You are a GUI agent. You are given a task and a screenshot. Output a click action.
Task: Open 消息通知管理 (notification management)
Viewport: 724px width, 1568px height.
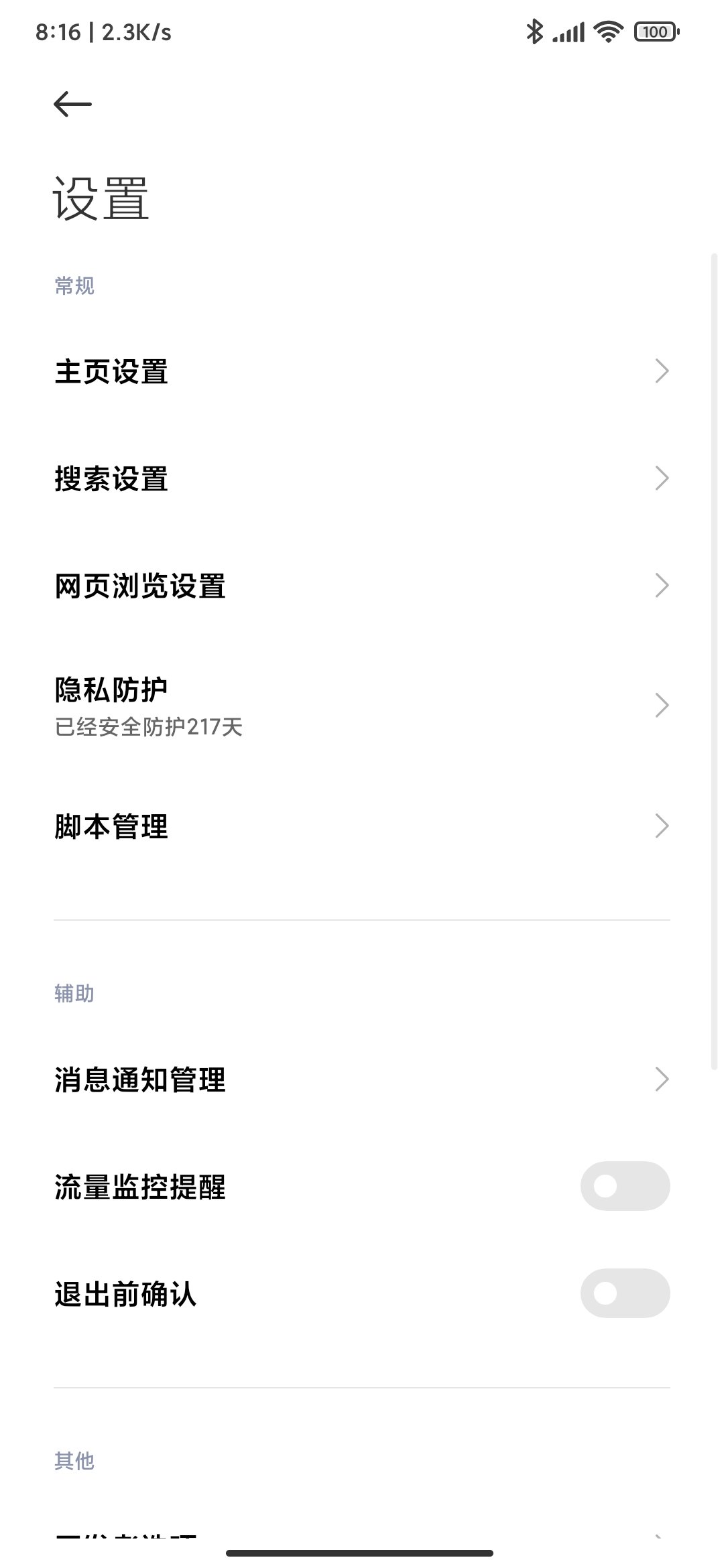click(x=362, y=1080)
